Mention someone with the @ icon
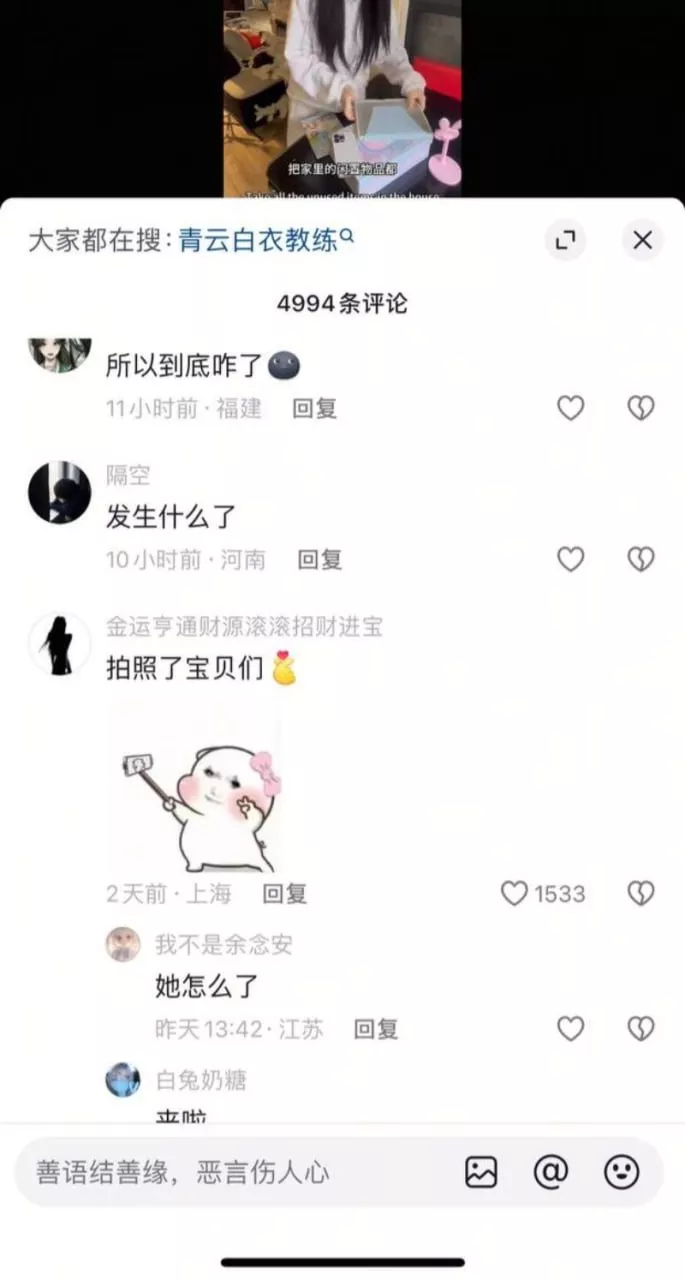Viewport: 685px width, 1280px height. pyautogui.click(x=551, y=1172)
